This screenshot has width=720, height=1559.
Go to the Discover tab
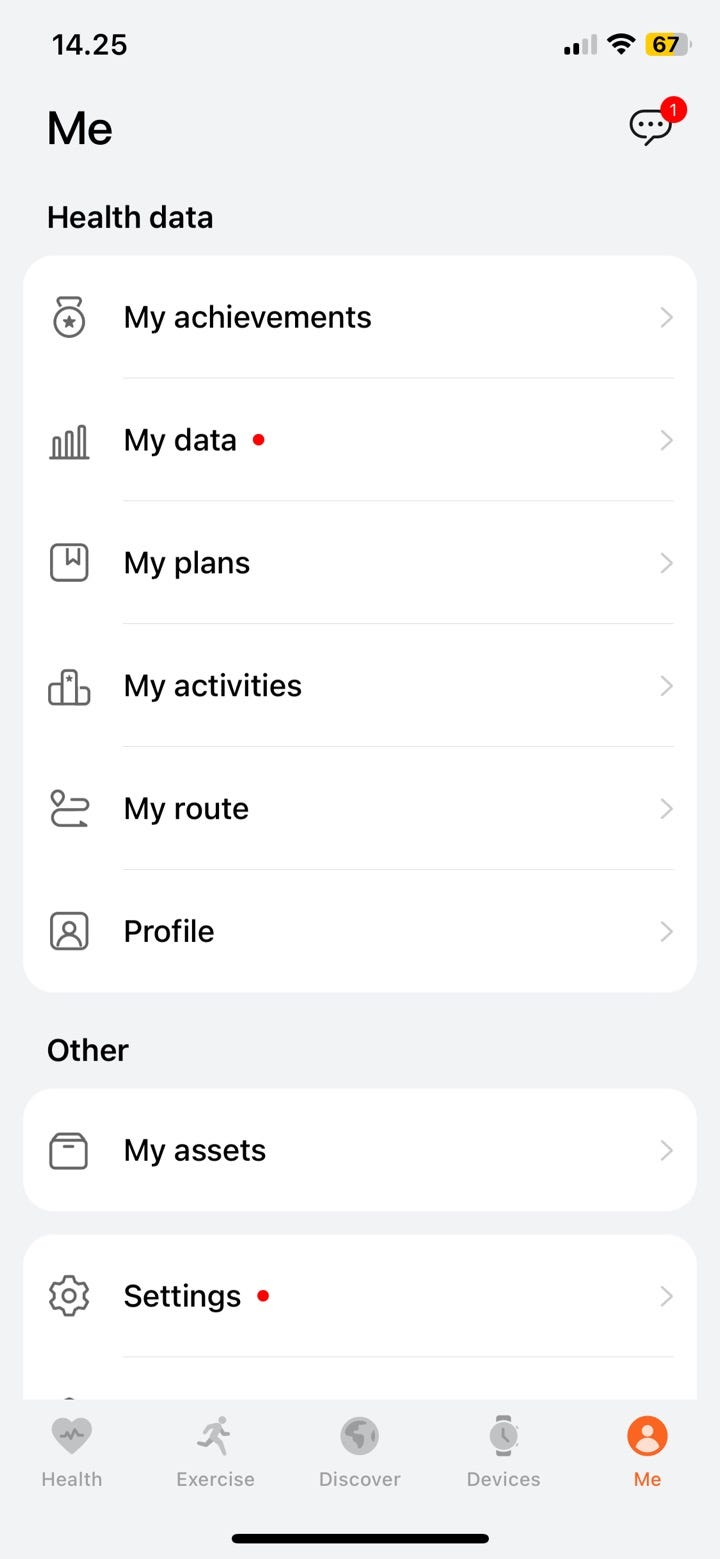[360, 1452]
